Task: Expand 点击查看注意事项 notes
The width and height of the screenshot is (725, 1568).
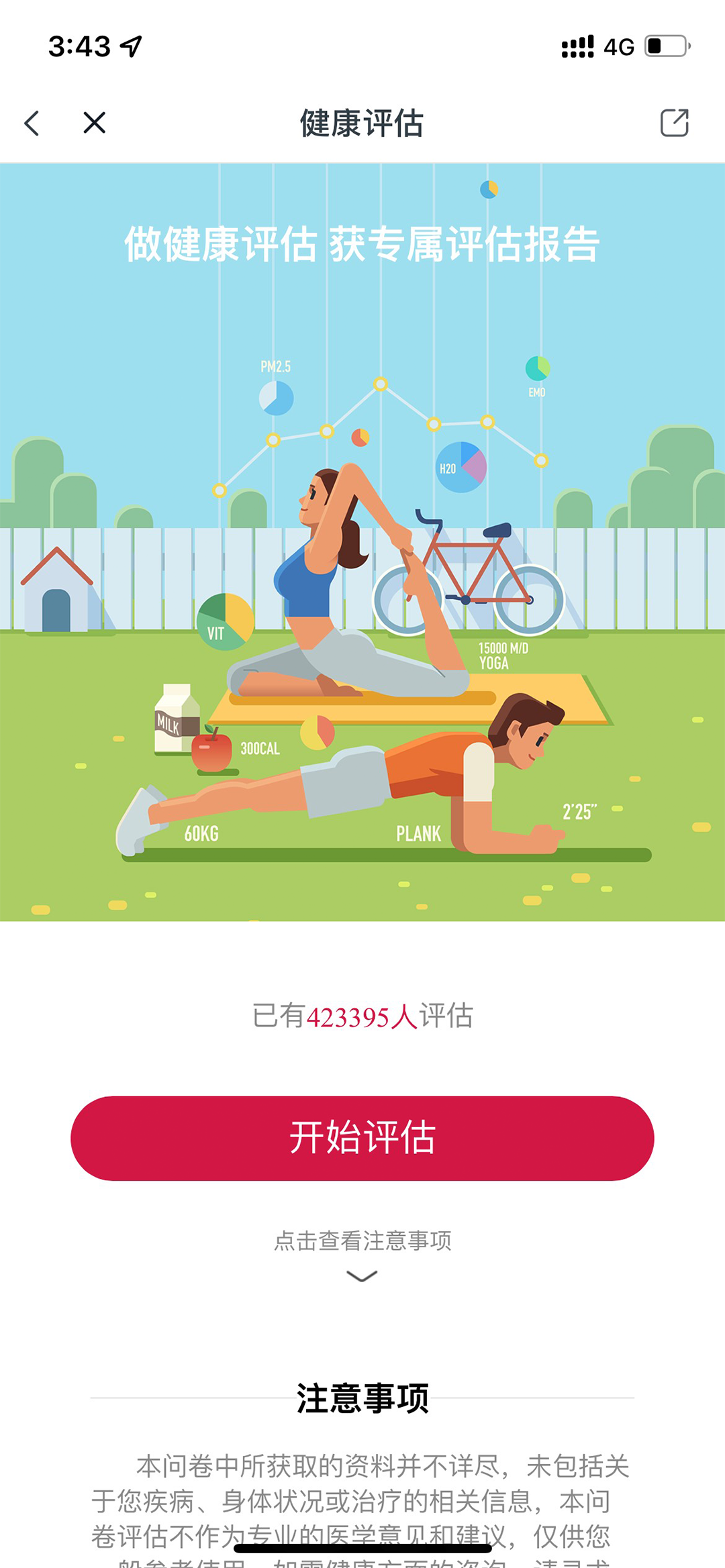Action: coord(362,1253)
